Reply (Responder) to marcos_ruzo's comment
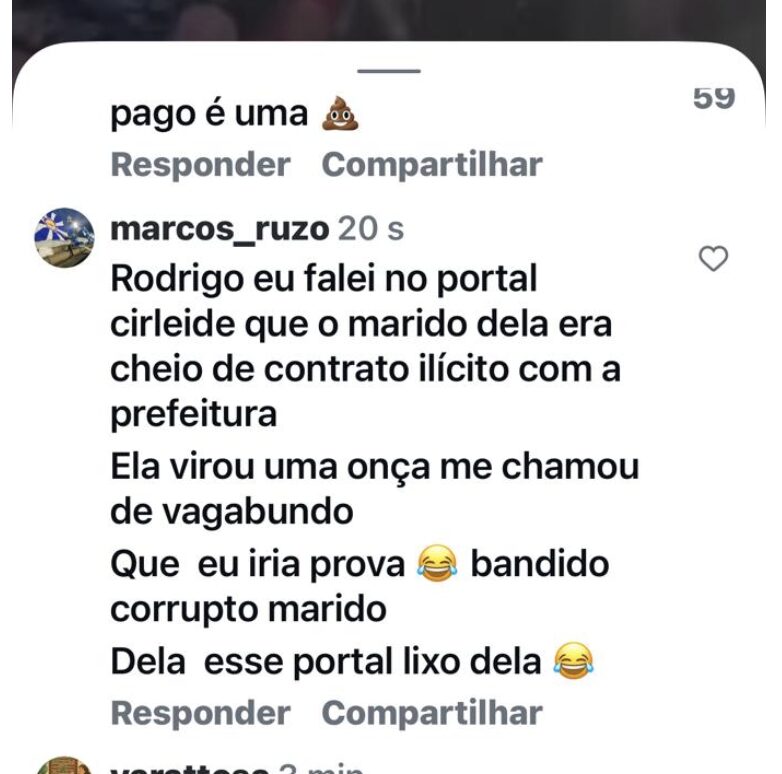Viewport: 782px width, 774px height. pos(200,713)
